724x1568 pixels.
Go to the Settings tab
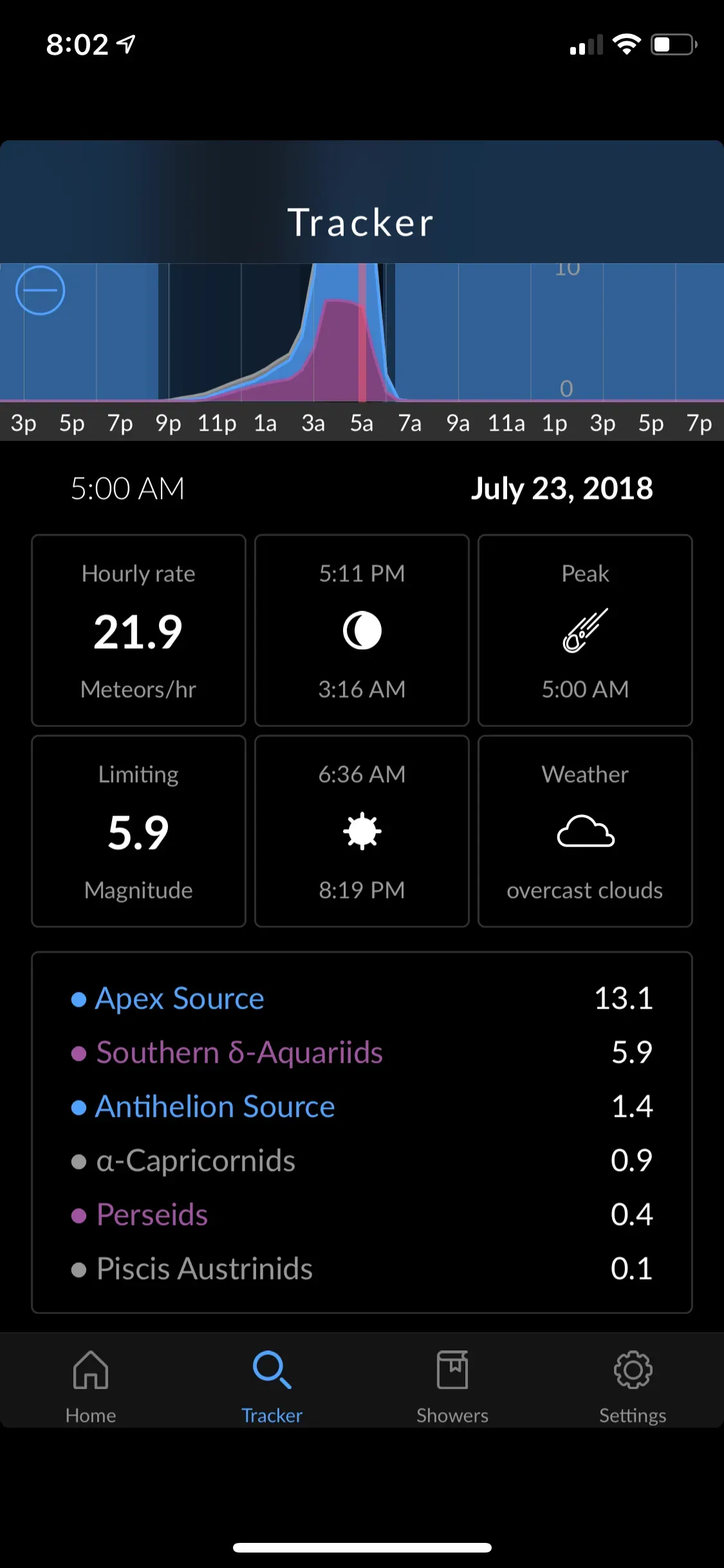pos(633,1386)
